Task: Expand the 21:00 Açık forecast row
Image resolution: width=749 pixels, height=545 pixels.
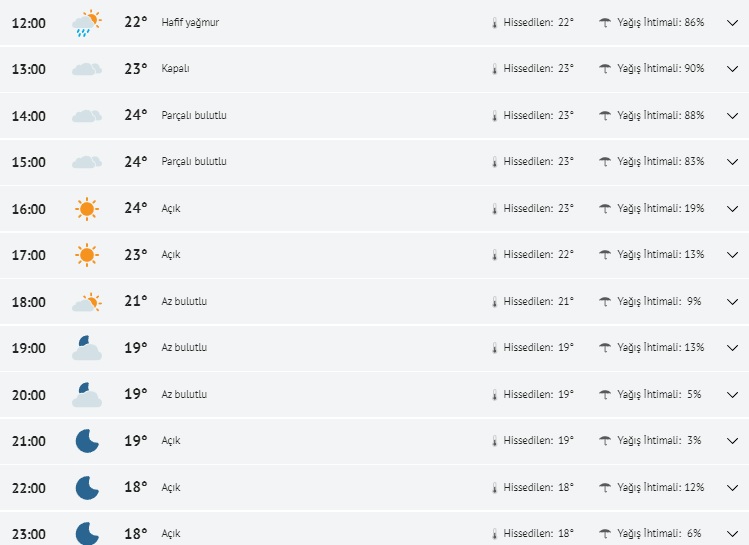Action: point(732,441)
